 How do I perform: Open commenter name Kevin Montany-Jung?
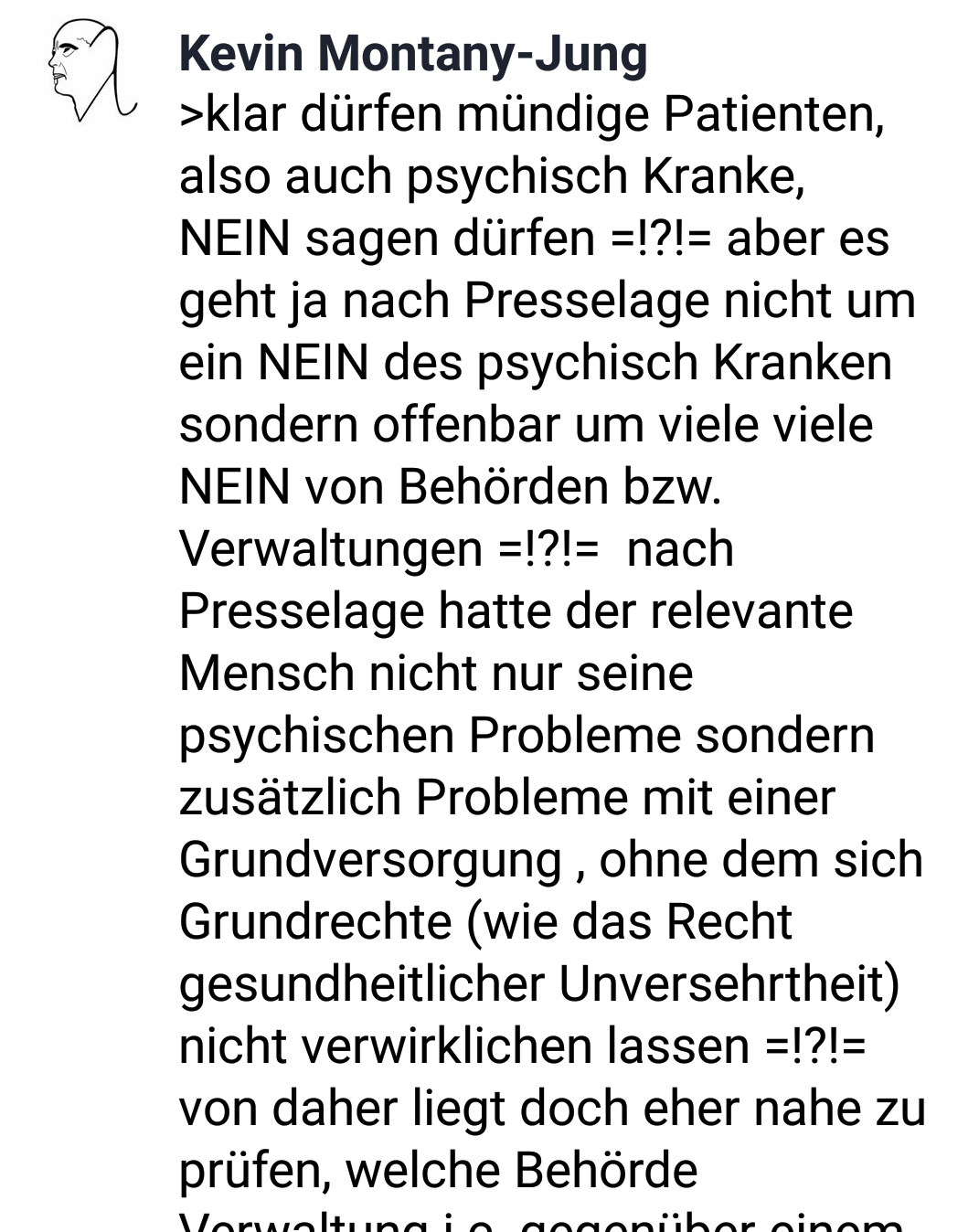tap(413, 53)
